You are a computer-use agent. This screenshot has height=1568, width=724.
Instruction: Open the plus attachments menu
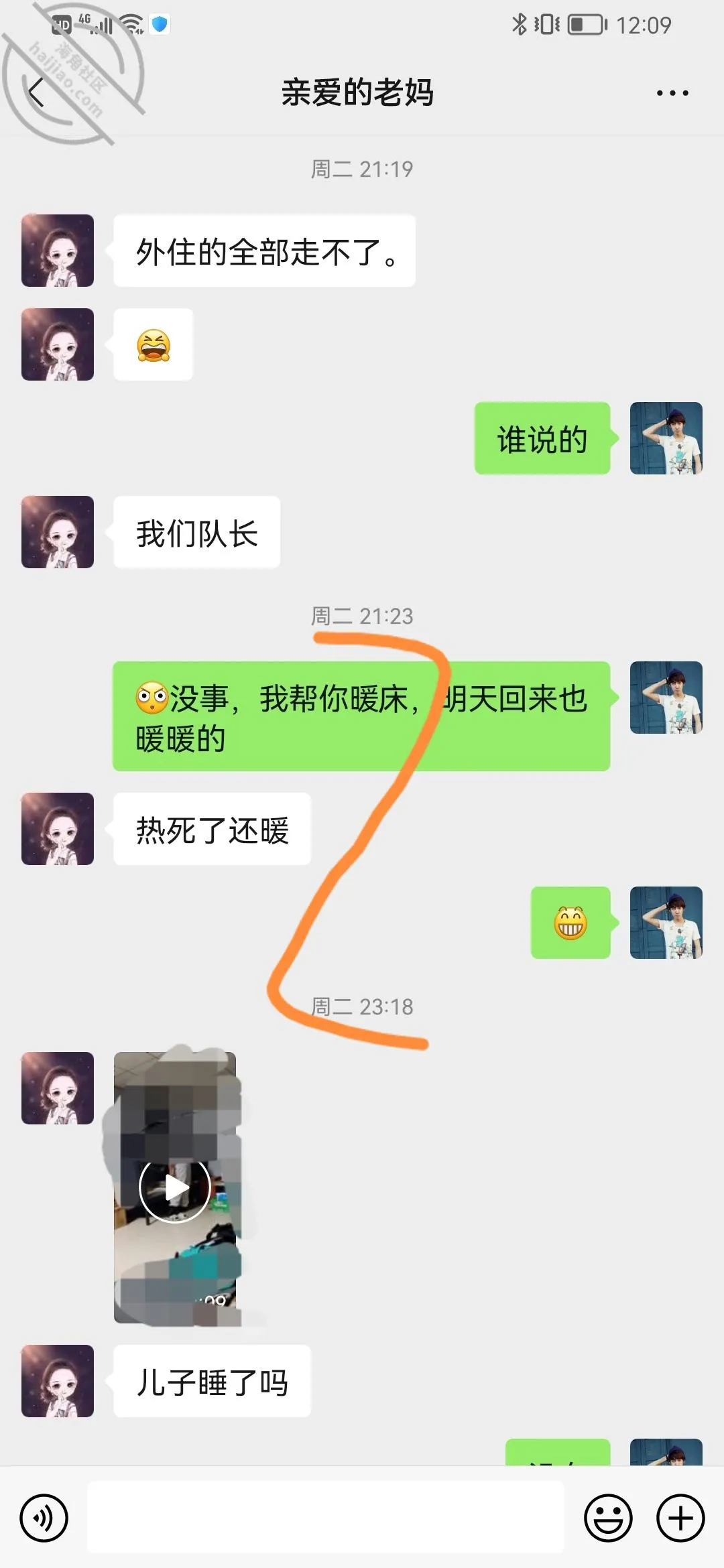coord(680,1518)
